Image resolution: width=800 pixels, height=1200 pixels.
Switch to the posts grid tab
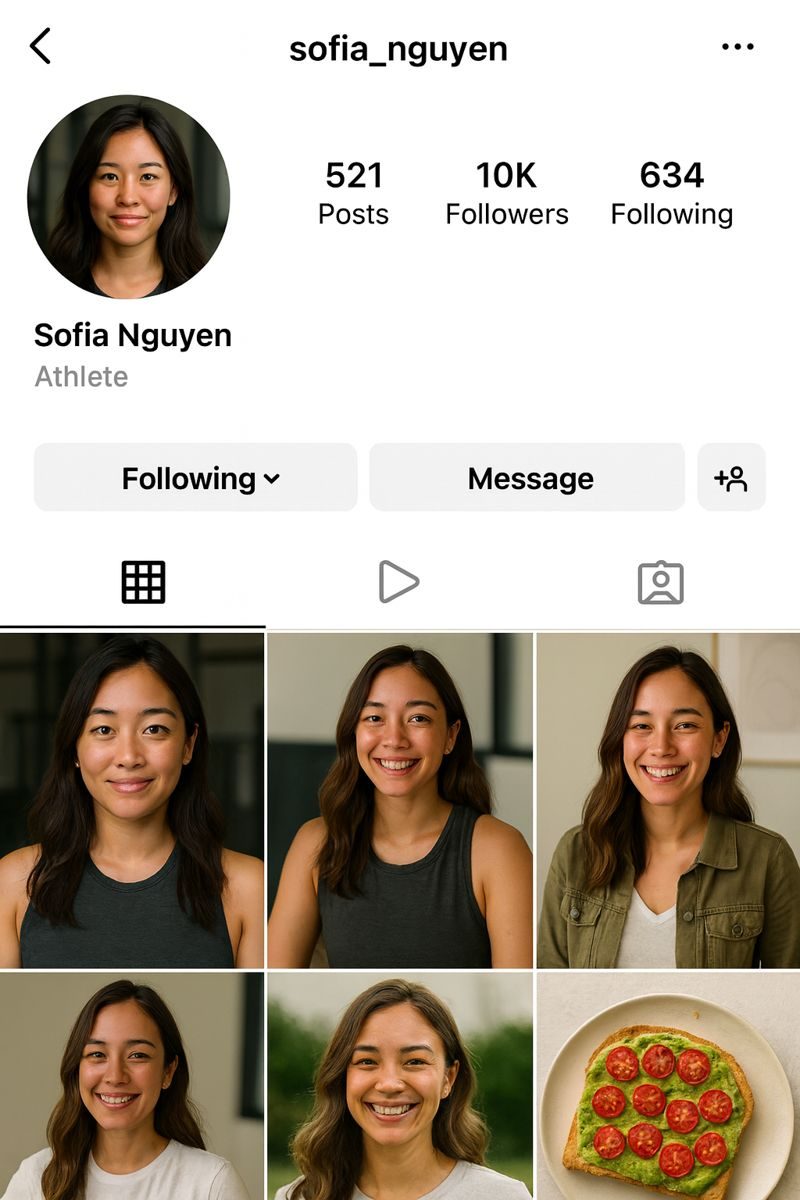pyautogui.click(x=143, y=582)
